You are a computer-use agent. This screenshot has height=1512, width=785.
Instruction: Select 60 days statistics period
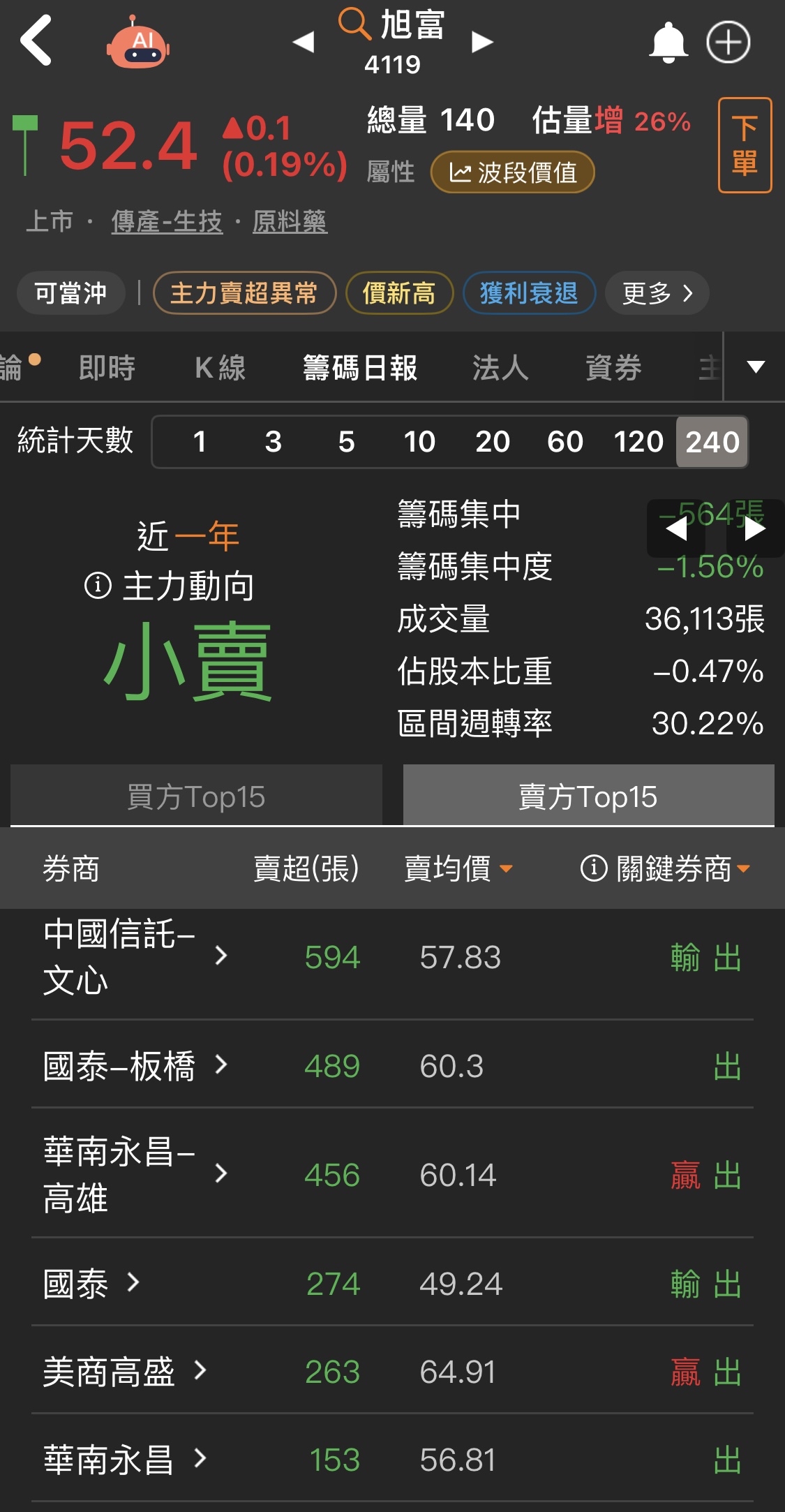coord(565,442)
